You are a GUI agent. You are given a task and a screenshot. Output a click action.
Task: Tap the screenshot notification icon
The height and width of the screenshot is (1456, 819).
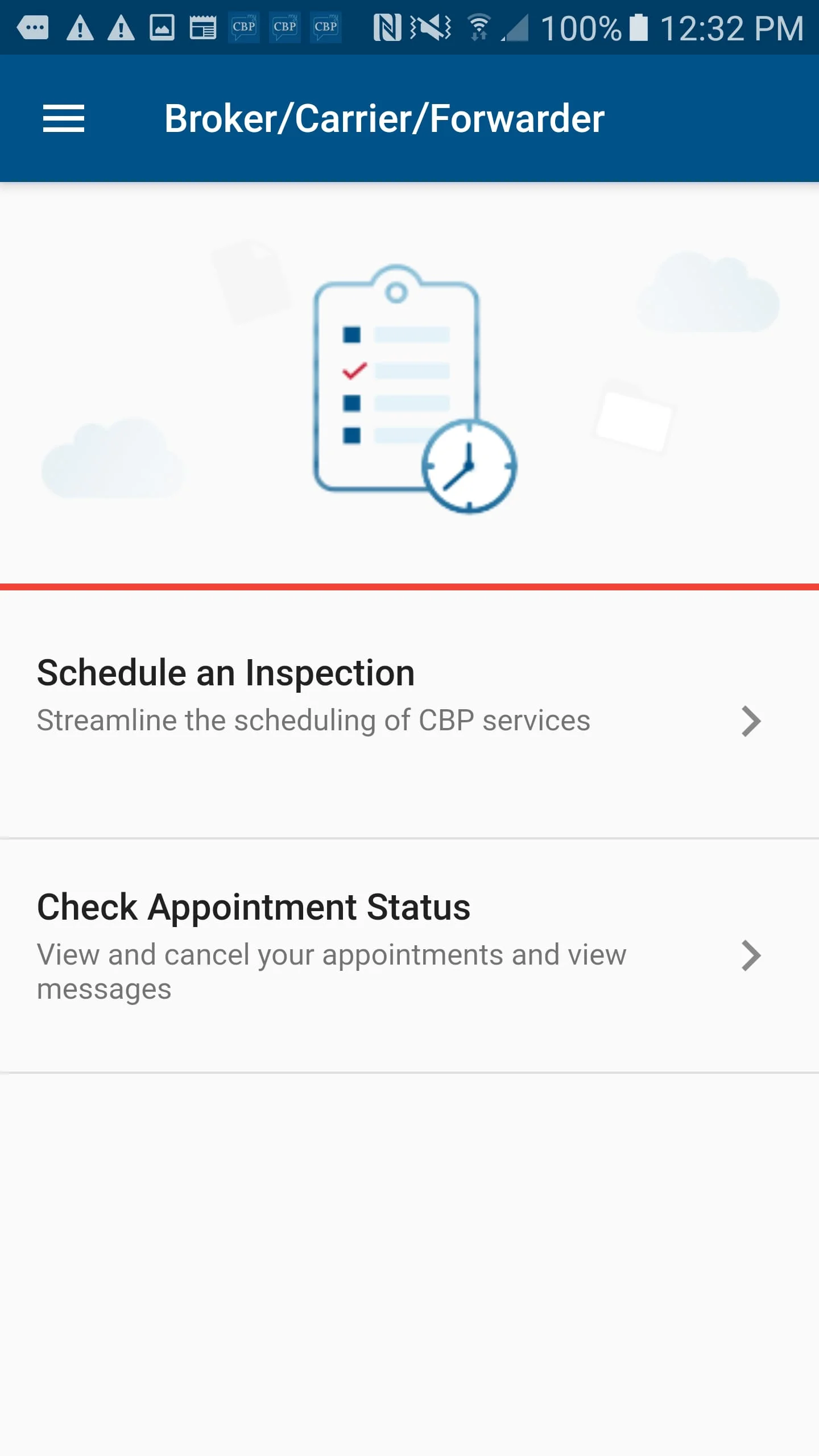tap(162, 27)
